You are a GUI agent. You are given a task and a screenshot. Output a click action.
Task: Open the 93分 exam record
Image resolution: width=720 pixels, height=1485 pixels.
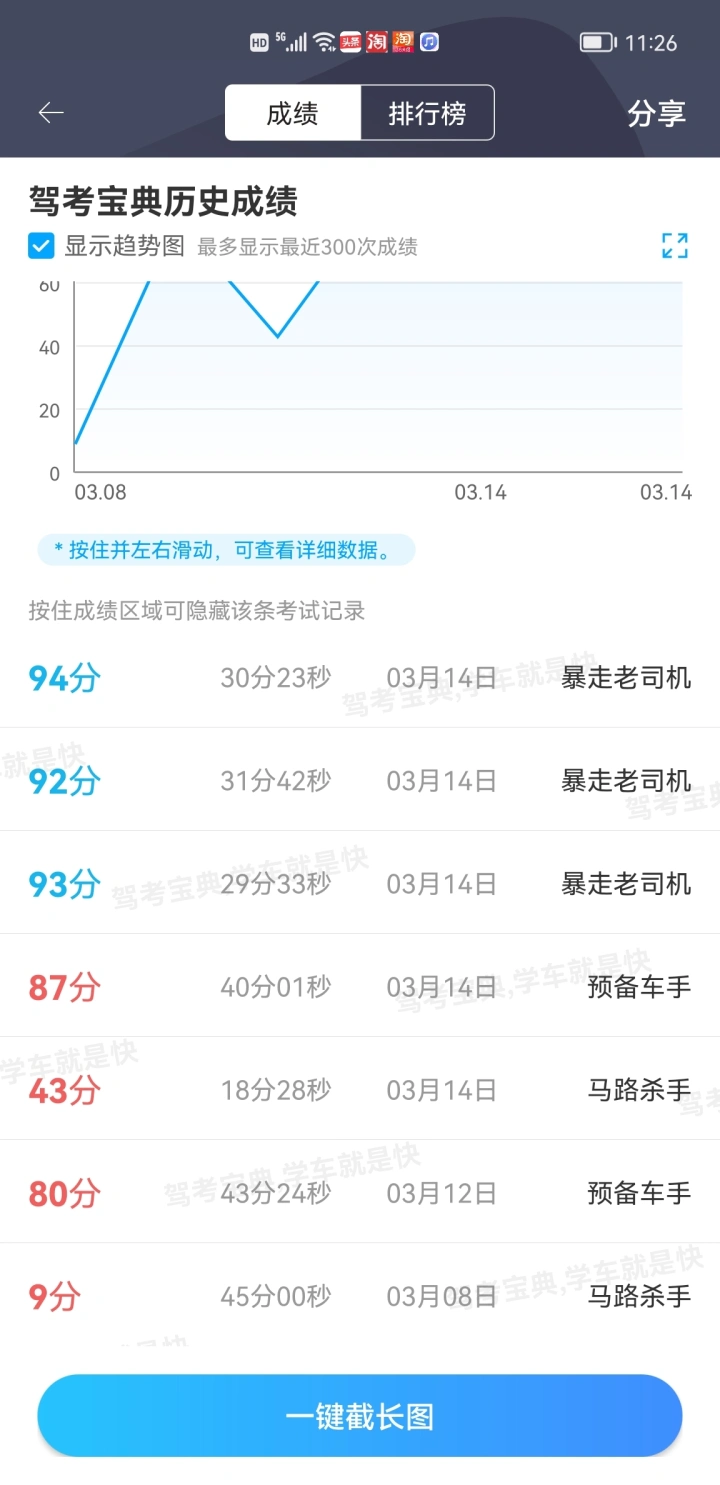(x=360, y=883)
